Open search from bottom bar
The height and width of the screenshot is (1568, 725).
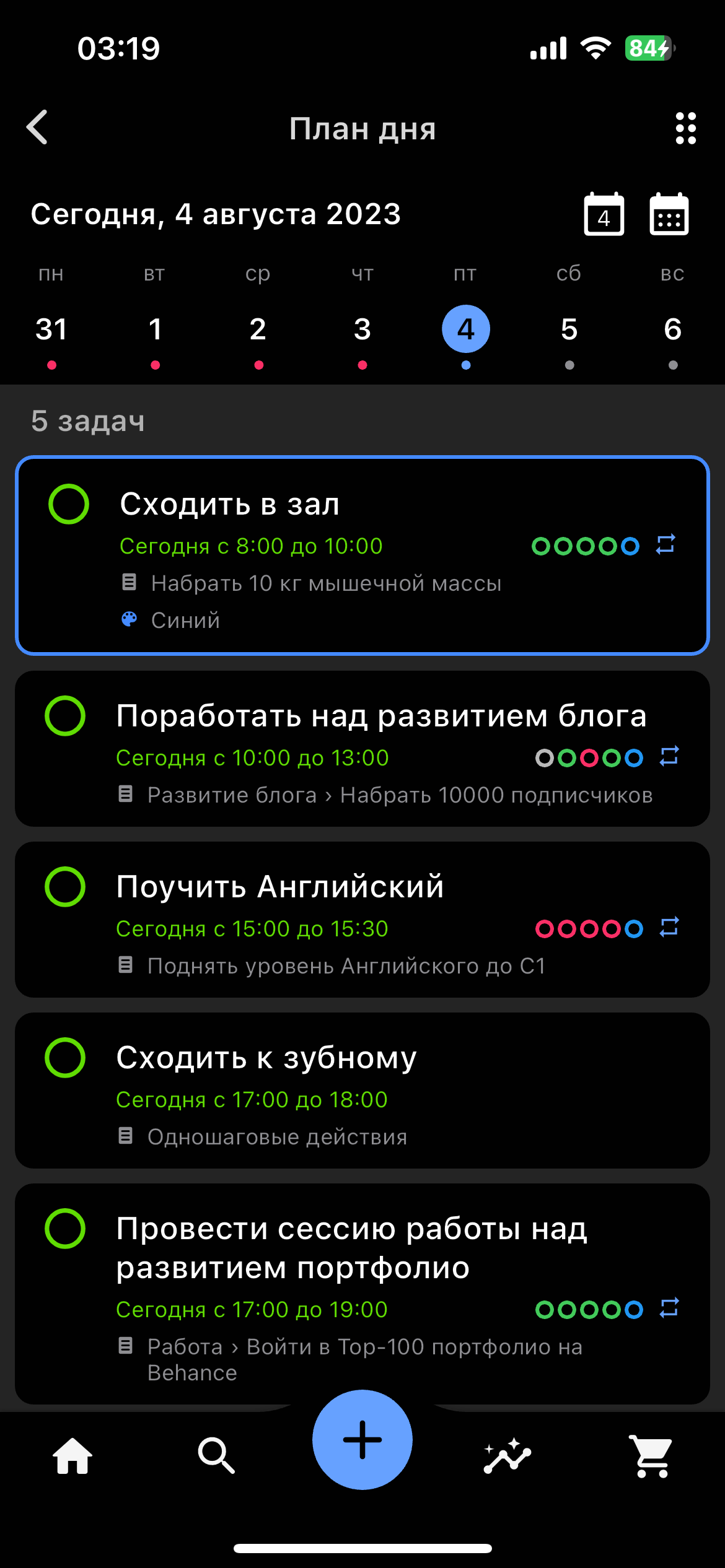point(217,1455)
